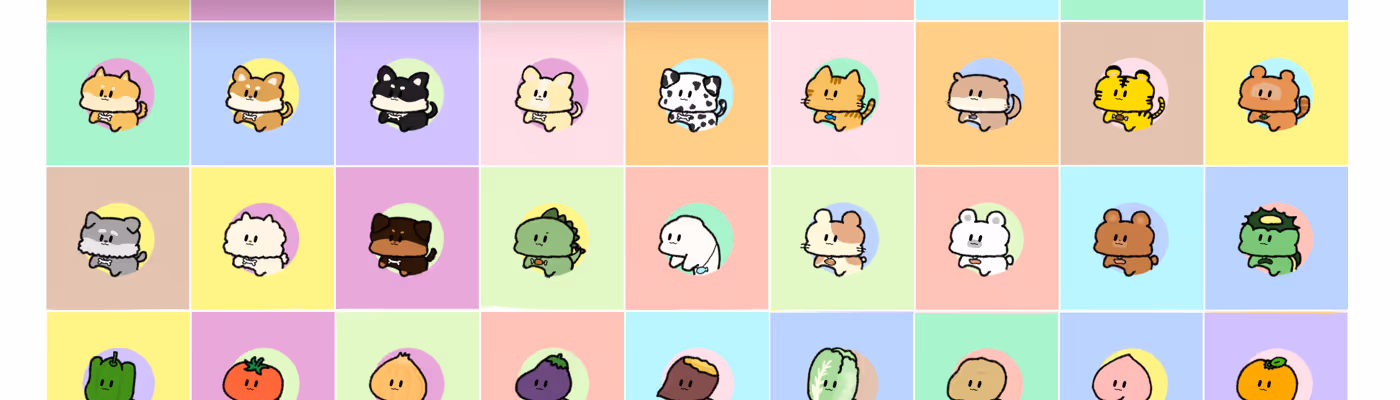1400x400 pixels.
Task: Select the orange tabby cat avatar
Action: pos(840,96)
